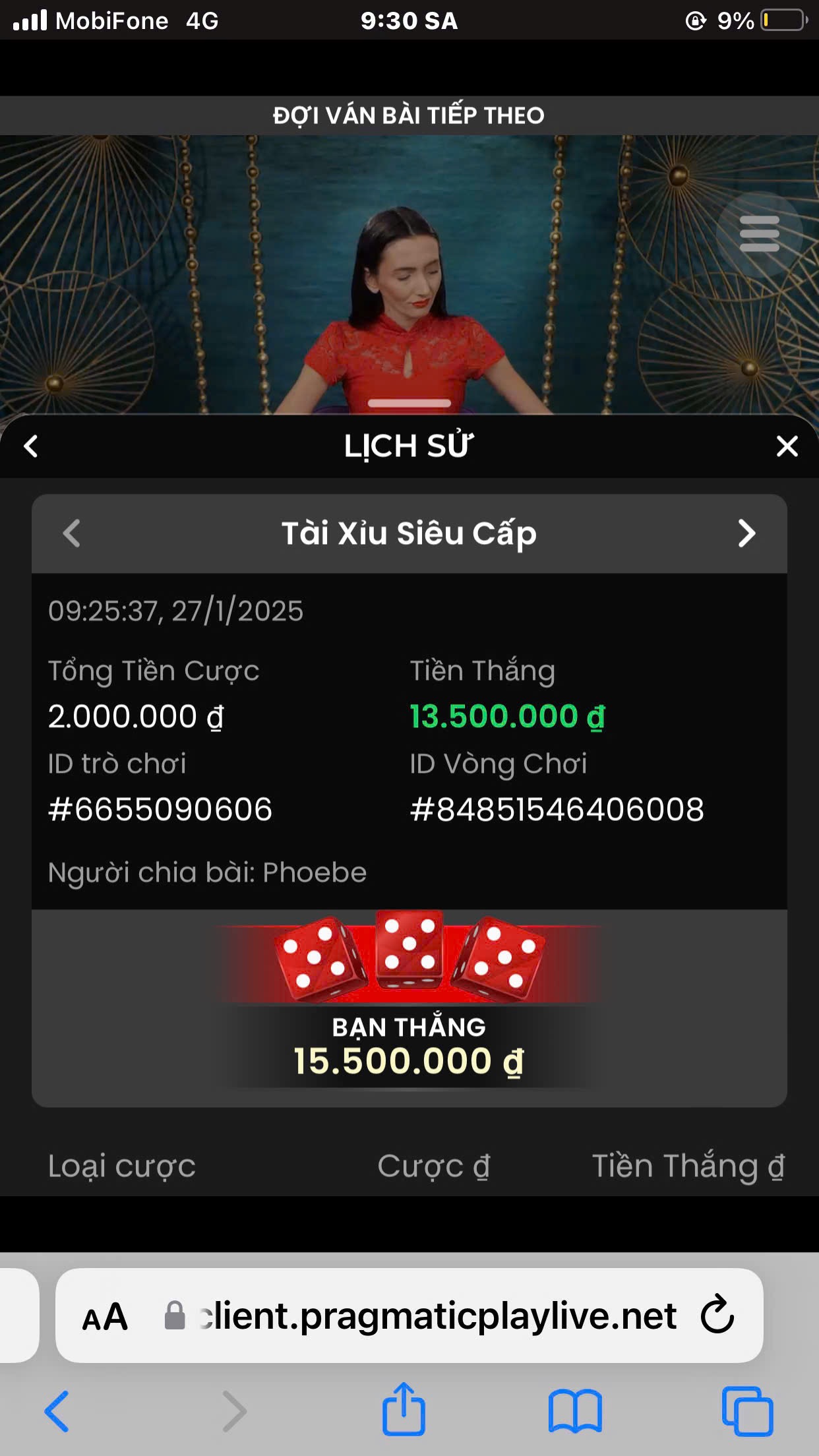Screen dimensions: 819x1456
Task: Show previous game before Tài Xỉu Siêu Cấp
Action: (71, 533)
